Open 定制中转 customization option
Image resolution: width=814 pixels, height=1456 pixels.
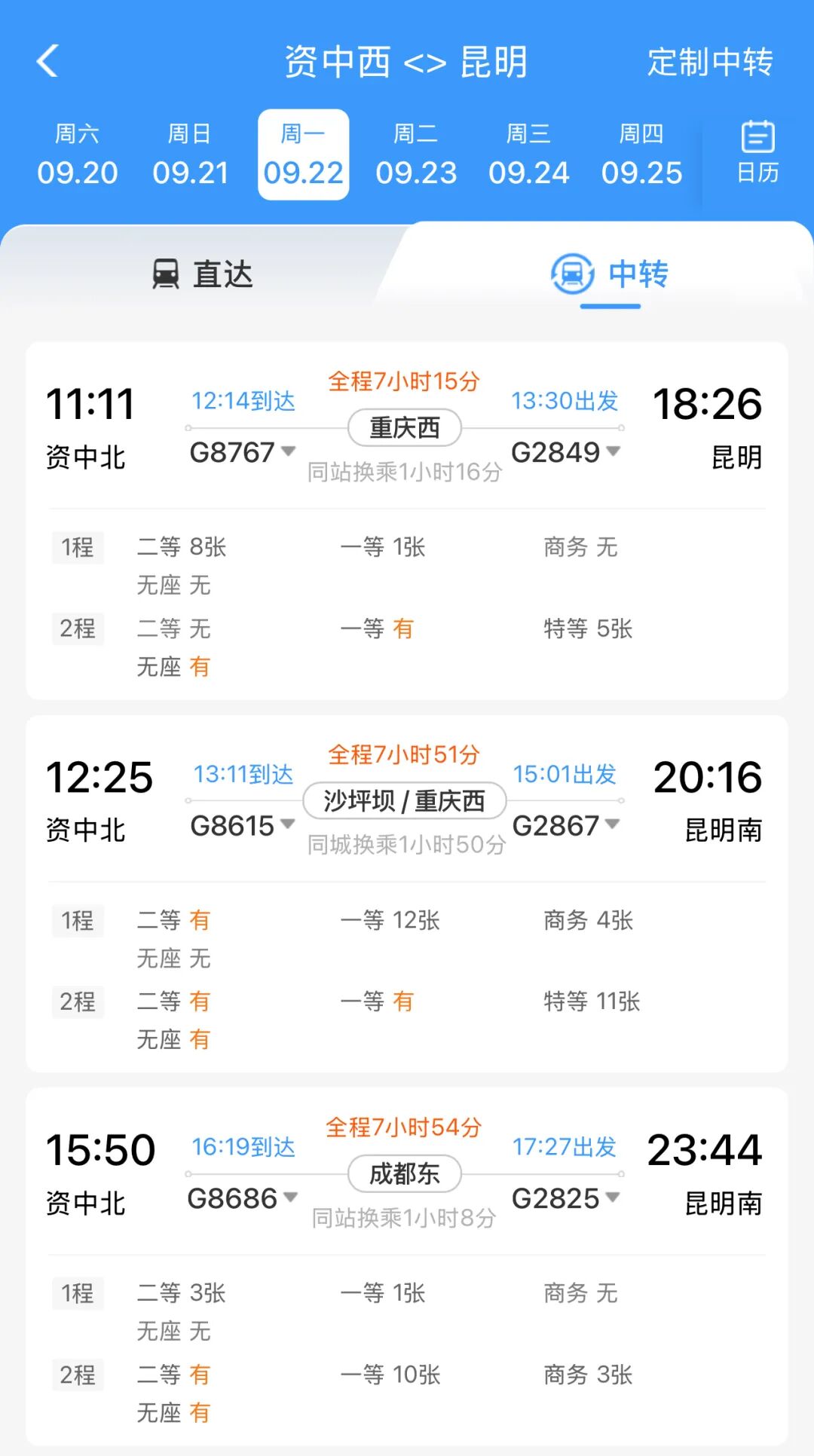tap(708, 63)
